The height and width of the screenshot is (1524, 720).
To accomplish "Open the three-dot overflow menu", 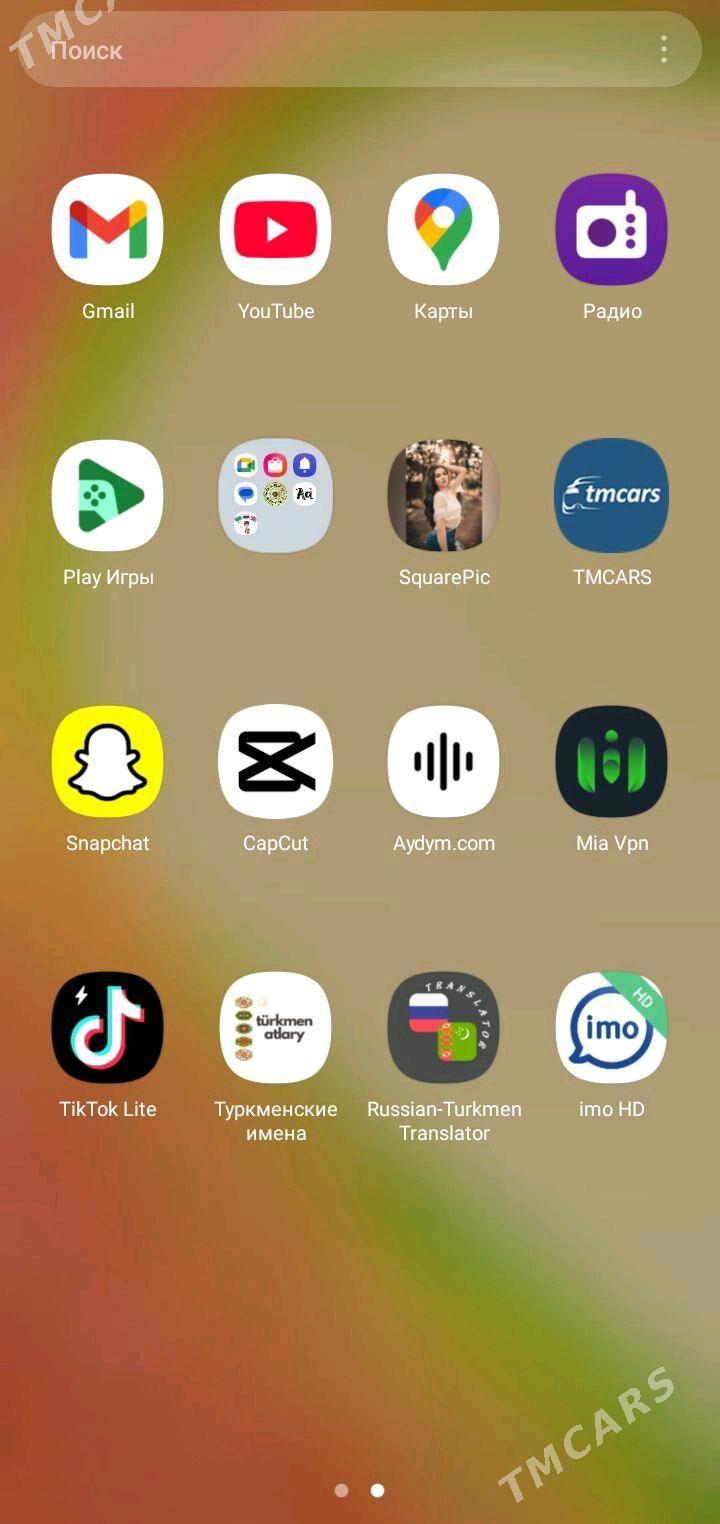I will pyautogui.click(x=664, y=50).
